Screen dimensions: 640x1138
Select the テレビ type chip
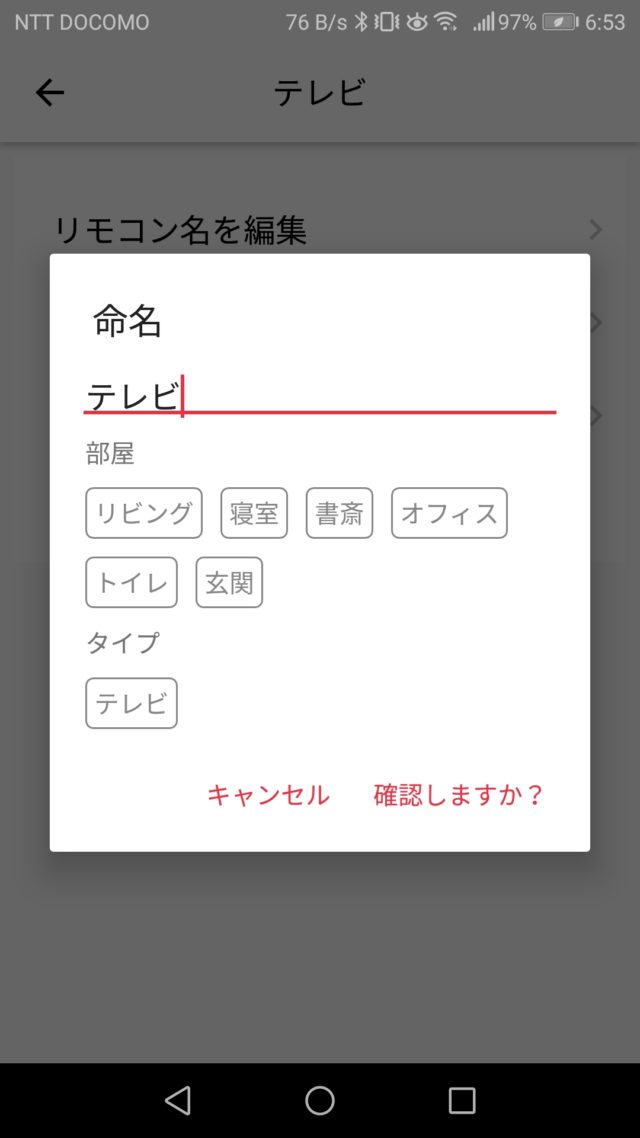pyautogui.click(x=131, y=703)
